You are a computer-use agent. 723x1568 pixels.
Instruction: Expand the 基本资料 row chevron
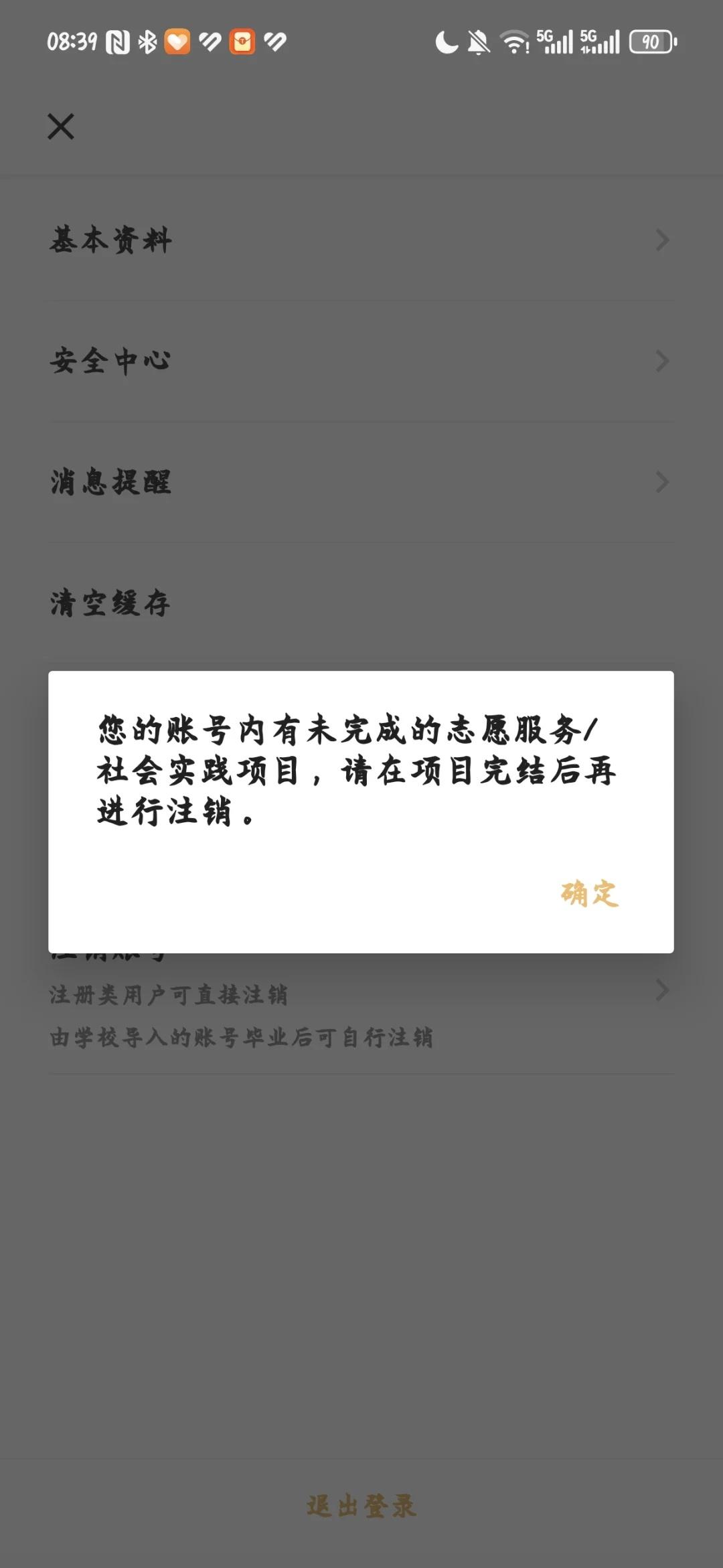[661, 240]
